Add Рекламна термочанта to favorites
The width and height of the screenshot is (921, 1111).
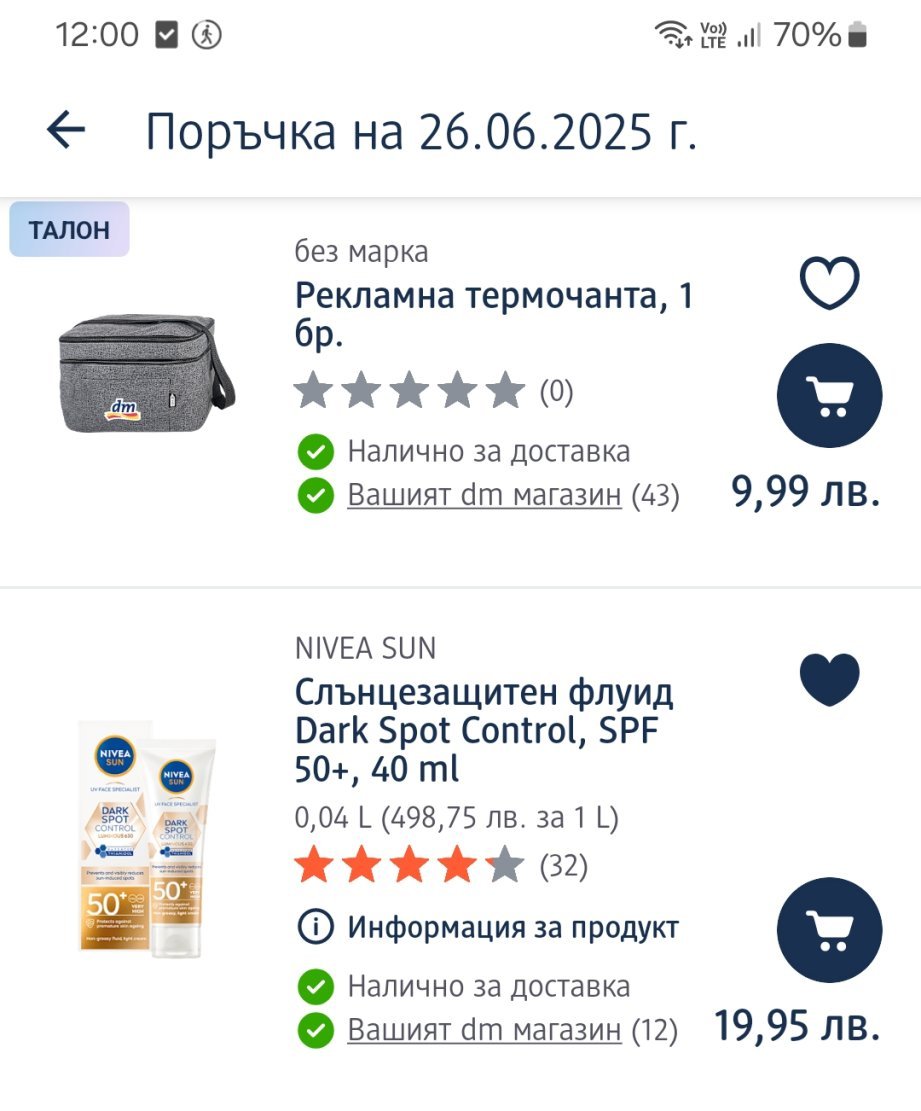click(829, 283)
